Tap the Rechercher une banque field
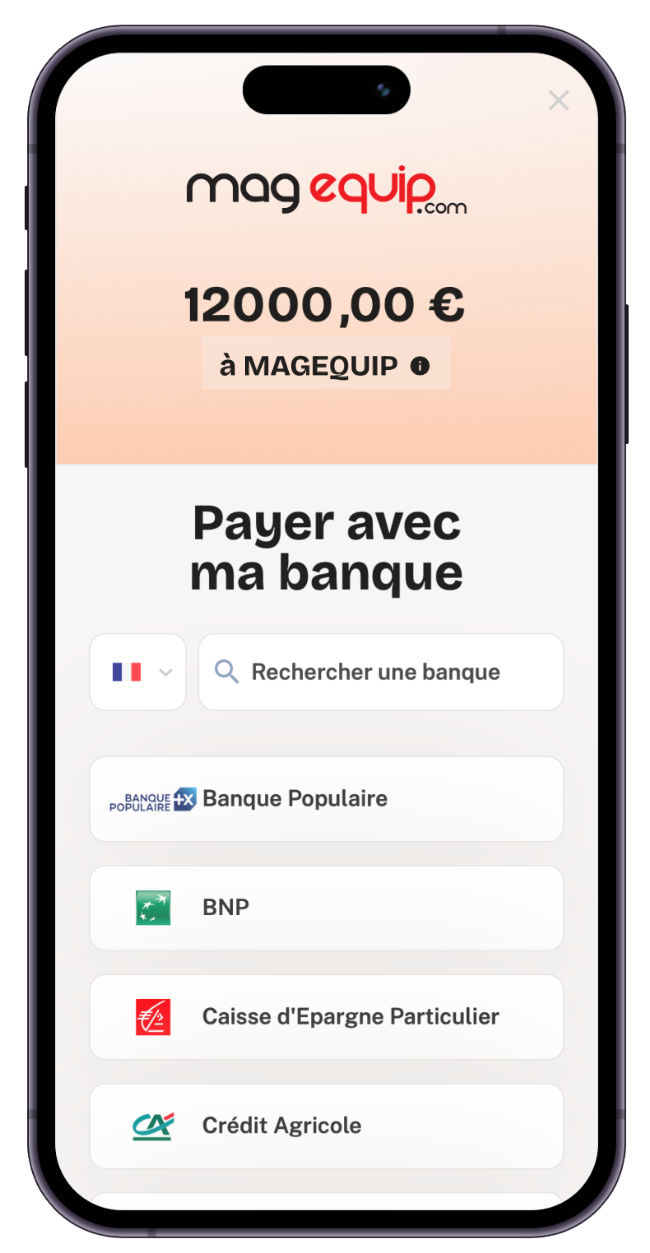 (x=381, y=672)
